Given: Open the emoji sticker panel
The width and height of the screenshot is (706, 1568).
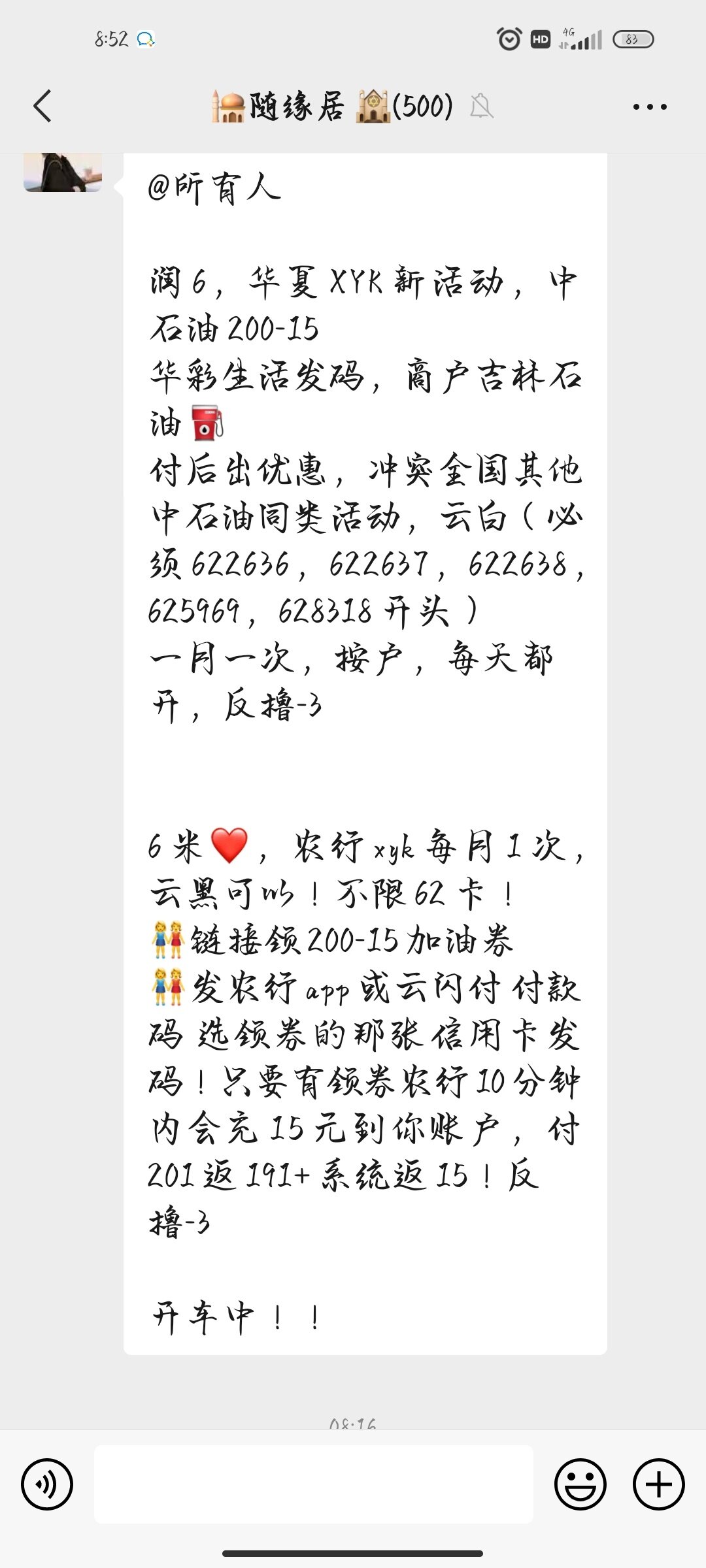Looking at the screenshot, I should pos(580,1484).
